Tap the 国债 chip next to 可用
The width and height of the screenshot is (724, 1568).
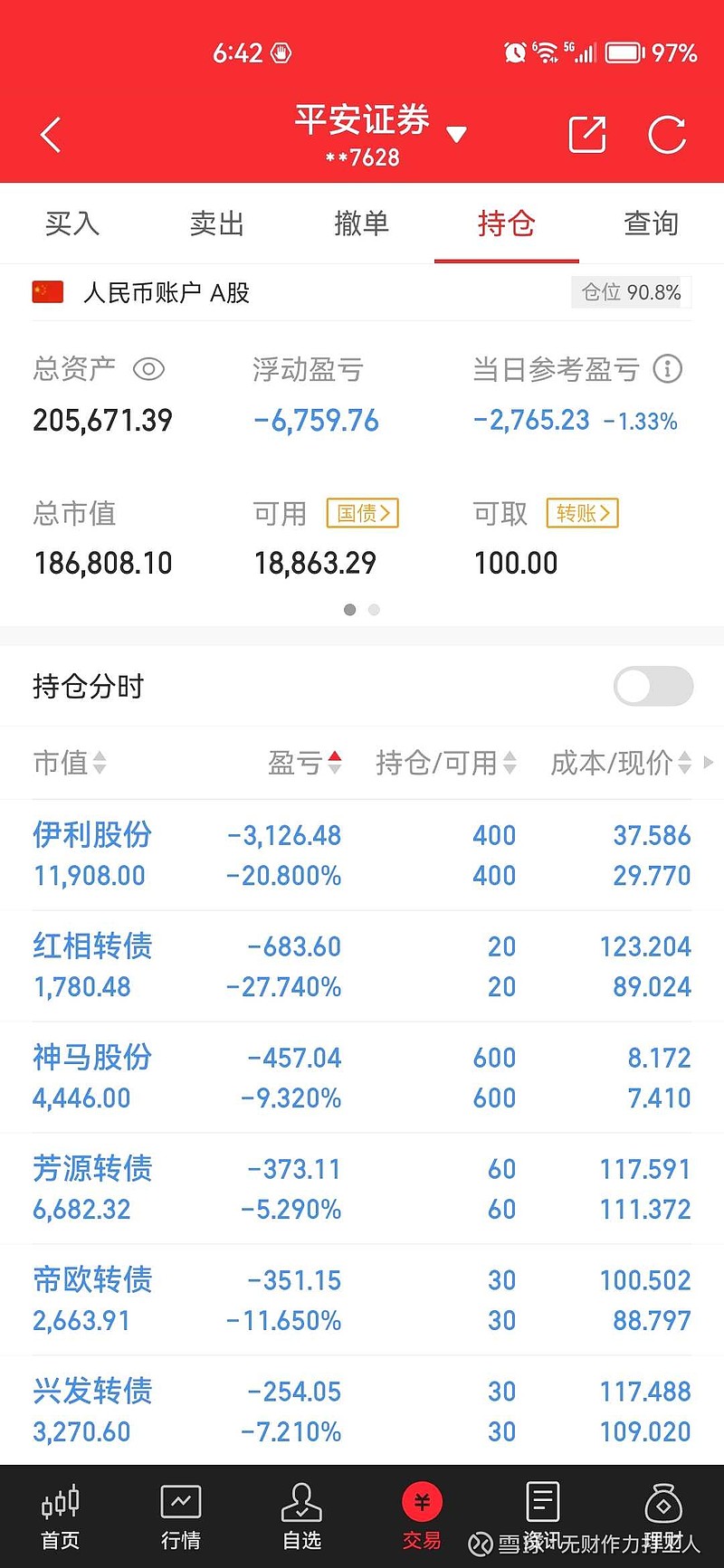click(x=363, y=513)
